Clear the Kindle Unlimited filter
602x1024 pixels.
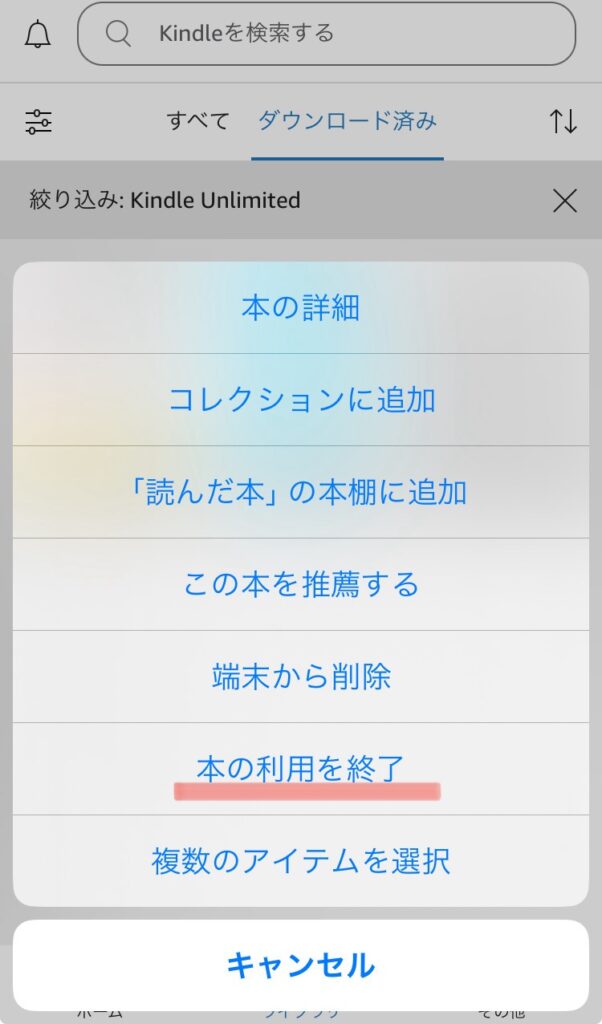[x=564, y=201]
